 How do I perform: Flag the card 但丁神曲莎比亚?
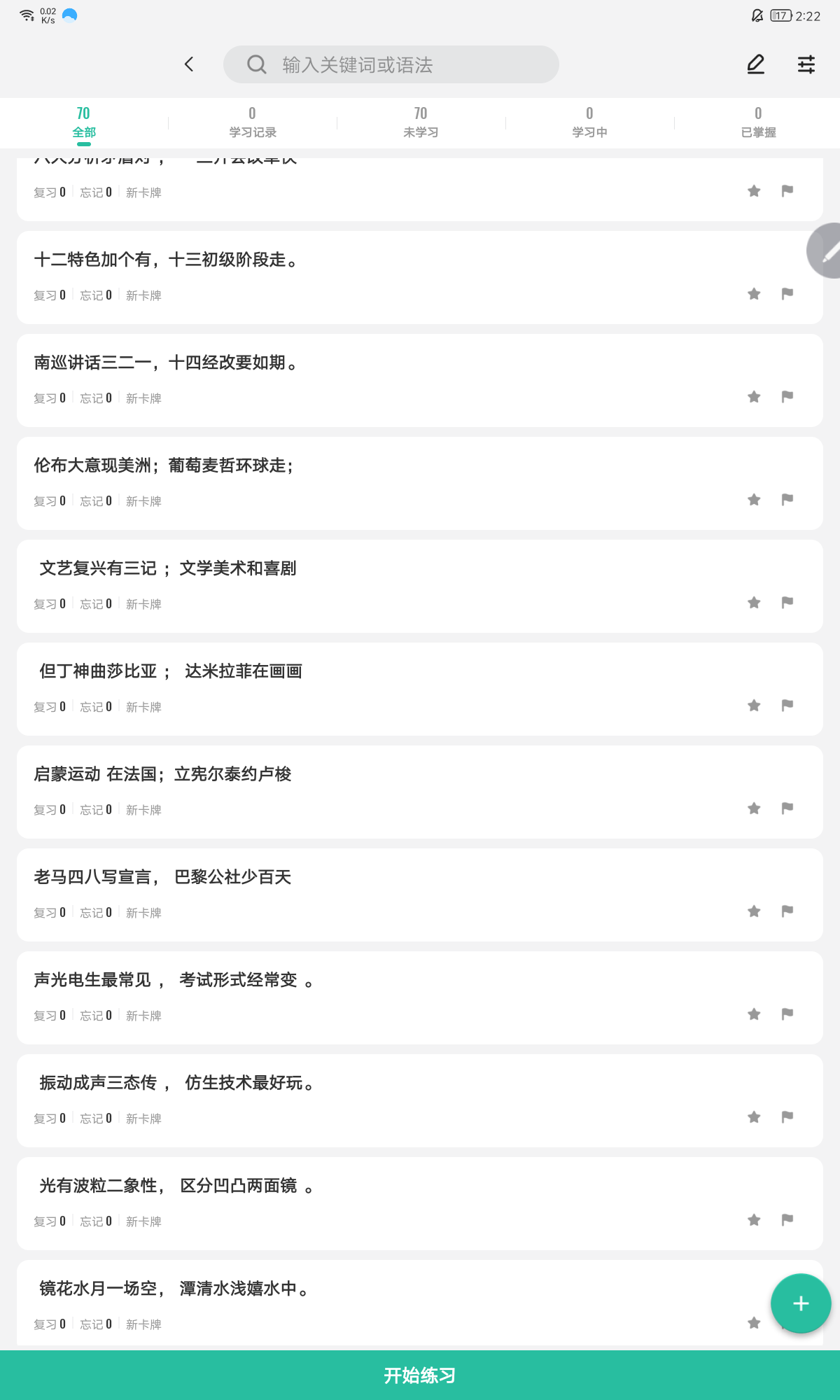coord(787,706)
